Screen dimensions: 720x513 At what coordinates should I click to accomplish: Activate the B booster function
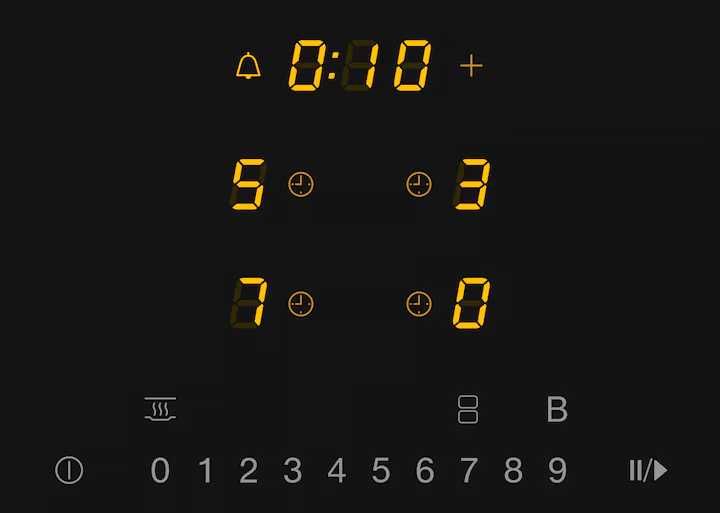pyautogui.click(x=557, y=409)
